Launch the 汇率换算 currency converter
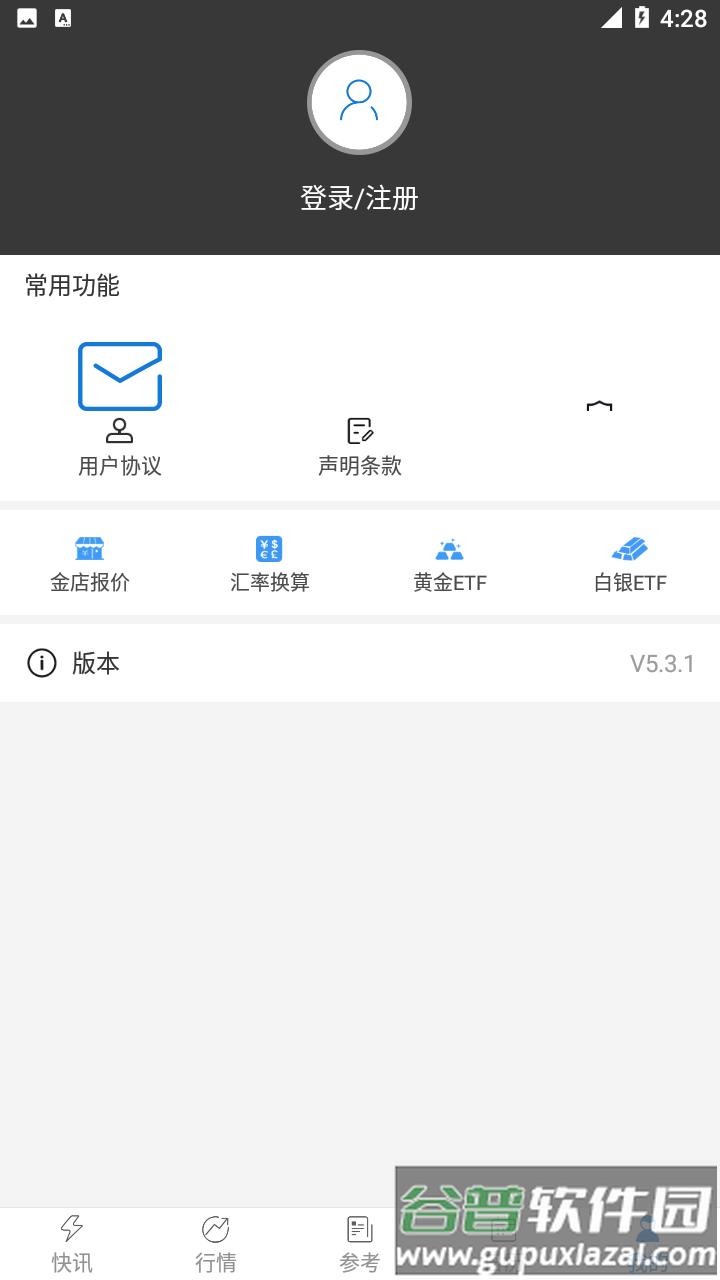The width and height of the screenshot is (720, 1280). coord(270,565)
